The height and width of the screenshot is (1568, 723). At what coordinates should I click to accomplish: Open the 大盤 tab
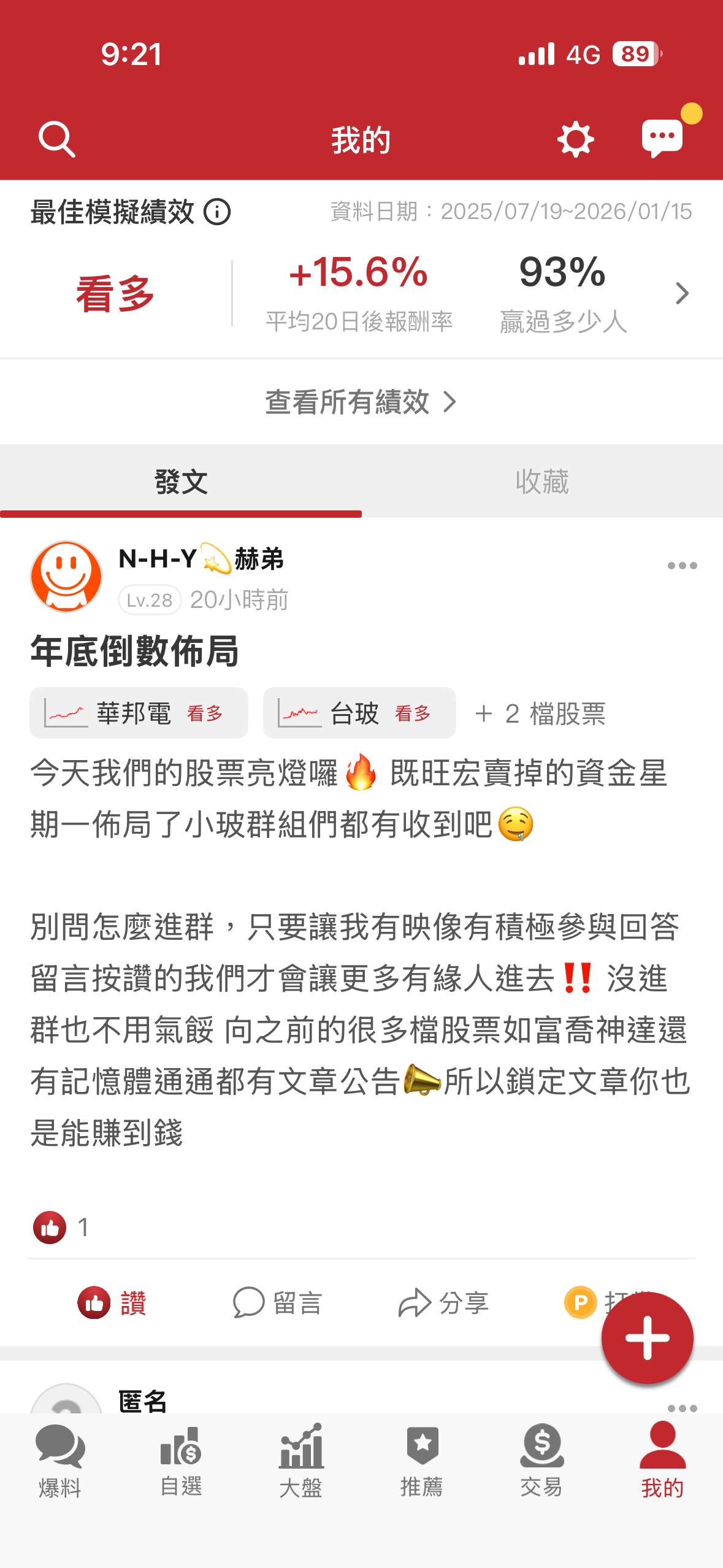click(301, 1461)
